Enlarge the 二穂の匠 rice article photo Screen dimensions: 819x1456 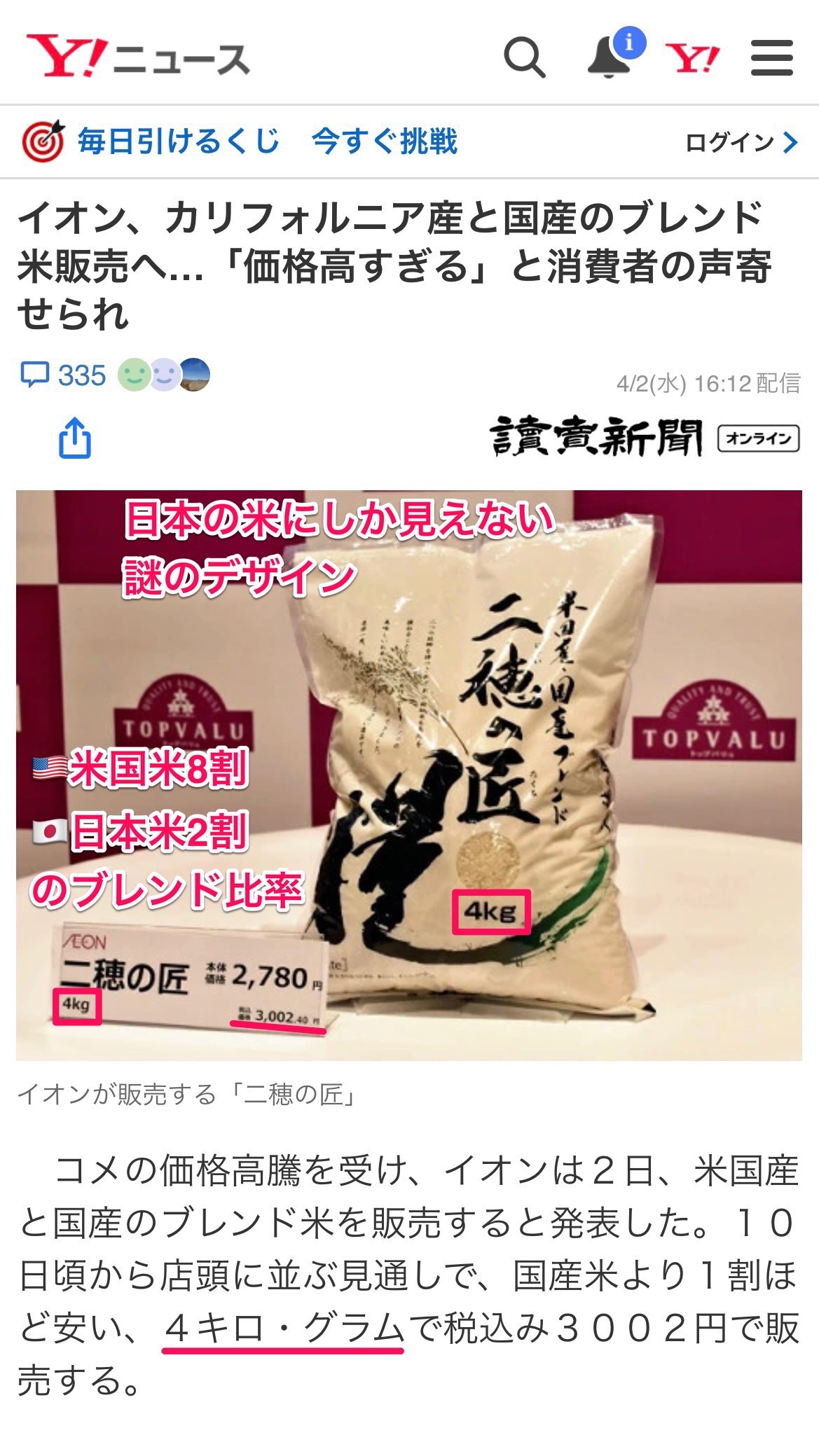(409, 775)
